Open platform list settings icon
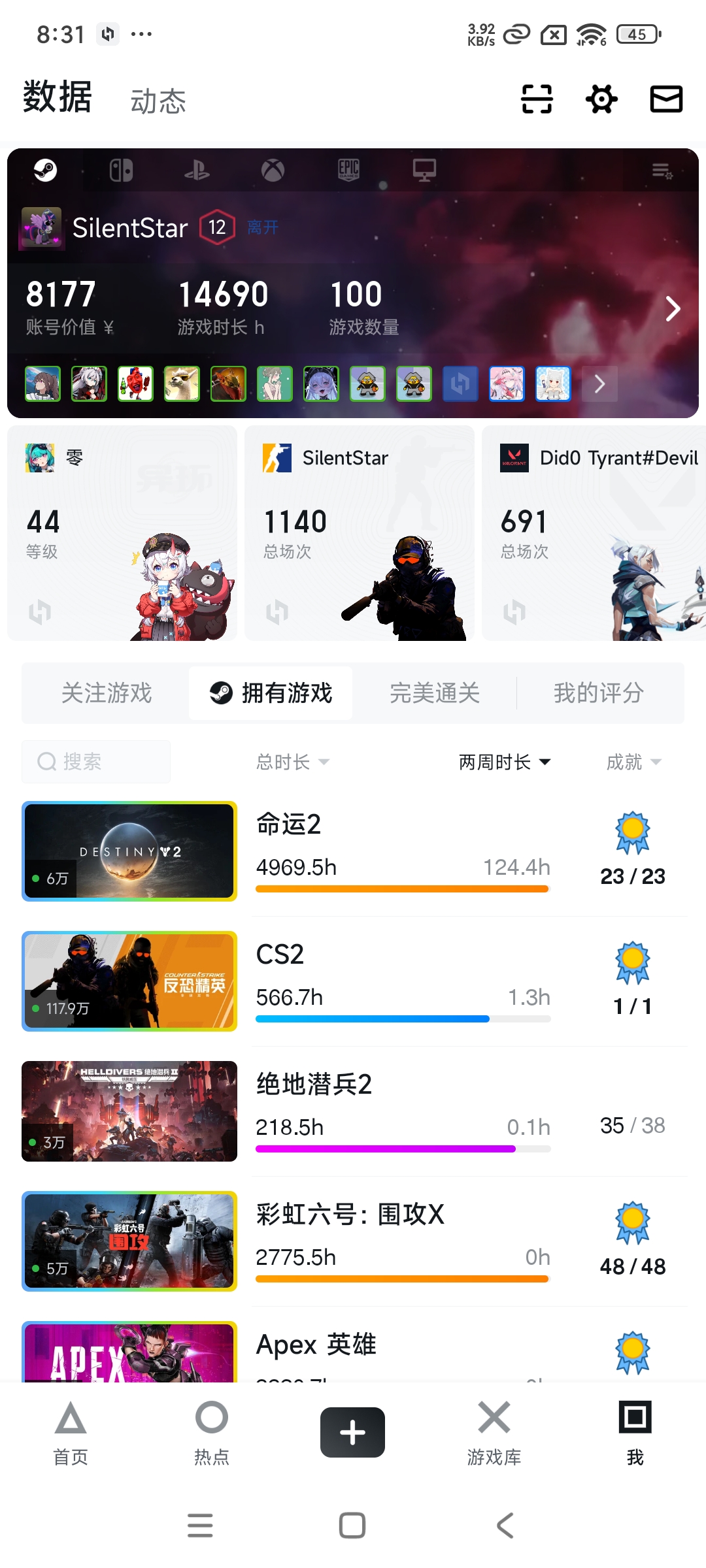Viewport: 706px width, 1568px height. tap(662, 171)
